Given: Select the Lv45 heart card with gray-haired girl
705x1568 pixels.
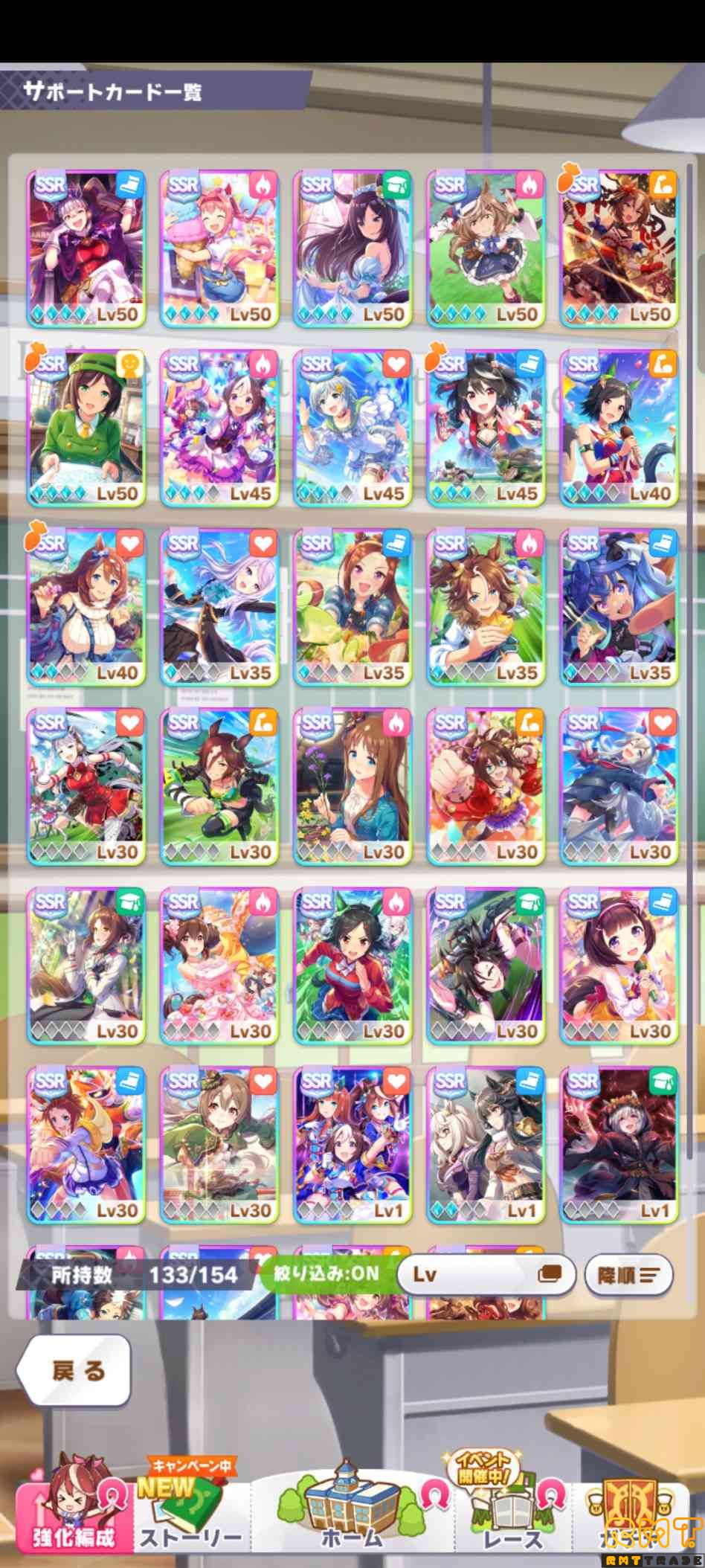Looking at the screenshot, I should (352, 428).
